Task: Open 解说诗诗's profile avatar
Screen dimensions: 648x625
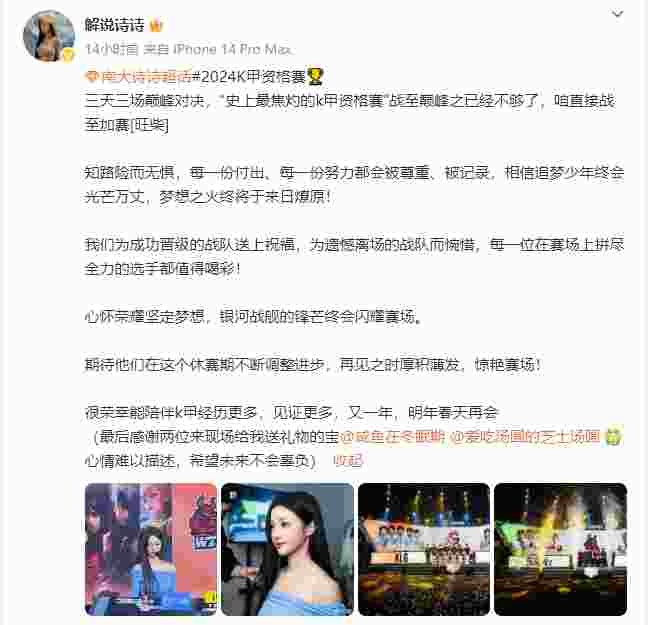Action: (x=49, y=37)
